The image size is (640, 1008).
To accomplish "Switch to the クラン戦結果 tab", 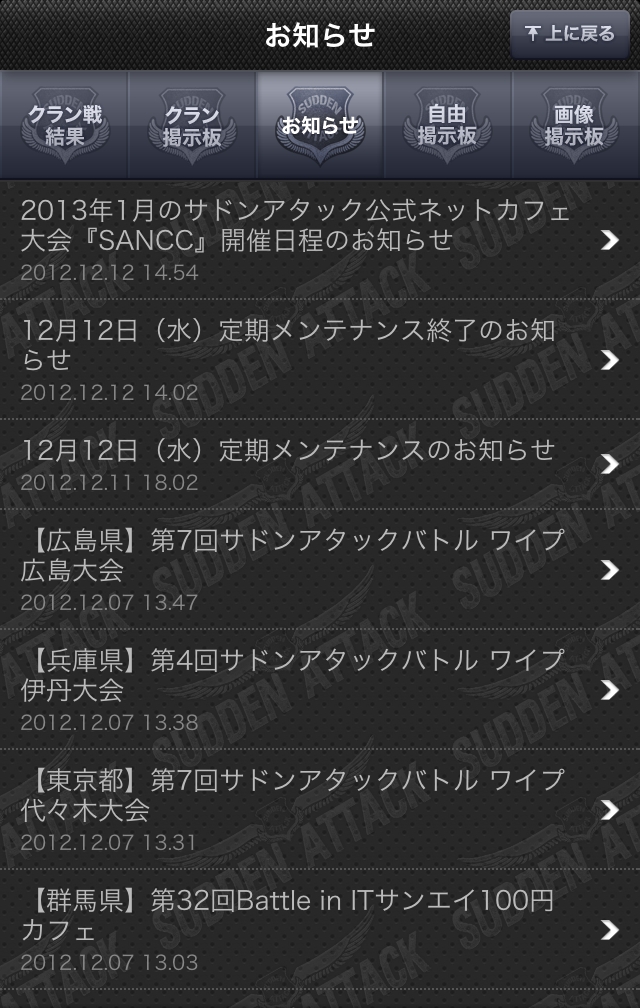I will (x=65, y=126).
